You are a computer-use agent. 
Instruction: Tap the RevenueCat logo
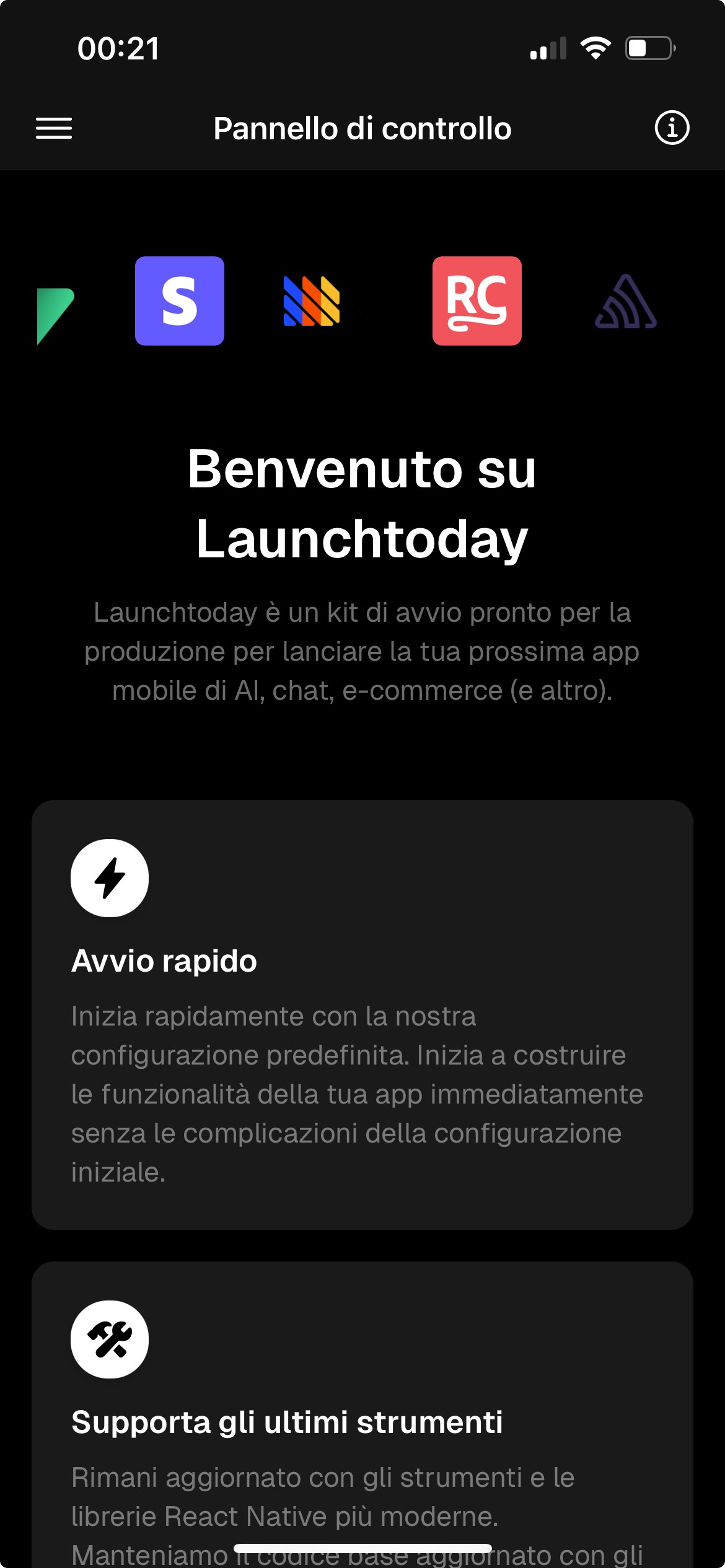coord(477,302)
